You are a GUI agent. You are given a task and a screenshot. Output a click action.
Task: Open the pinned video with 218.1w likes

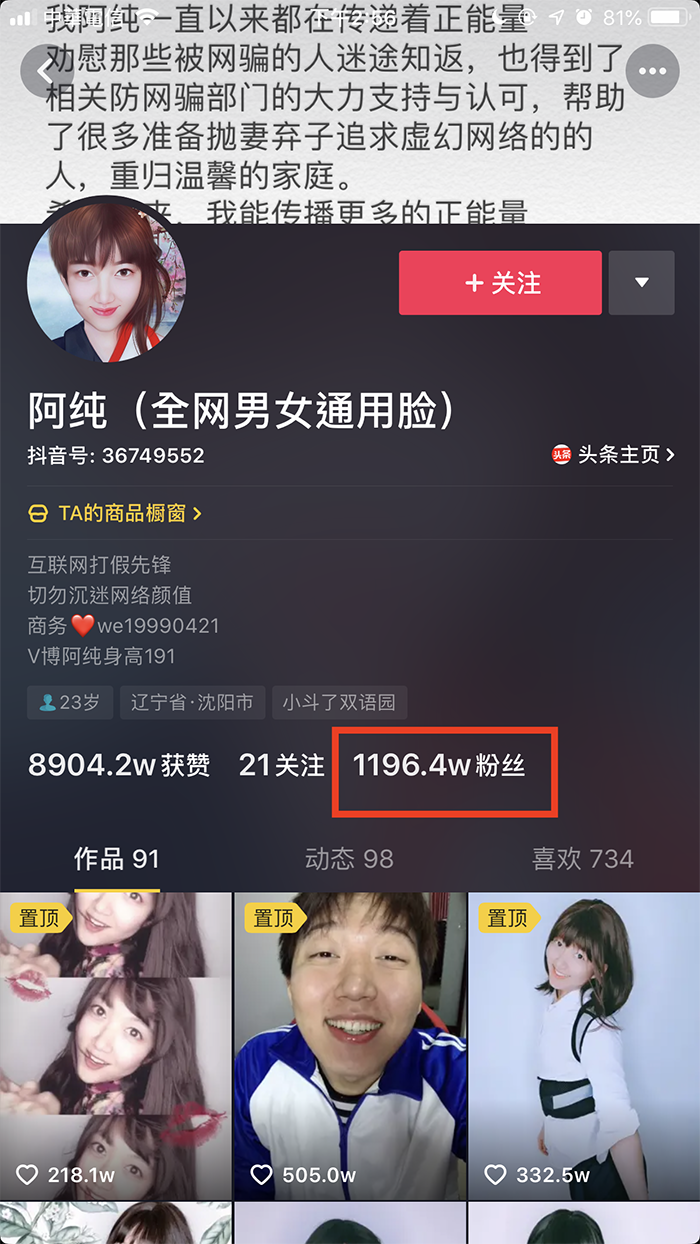click(x=115, y=1040)
